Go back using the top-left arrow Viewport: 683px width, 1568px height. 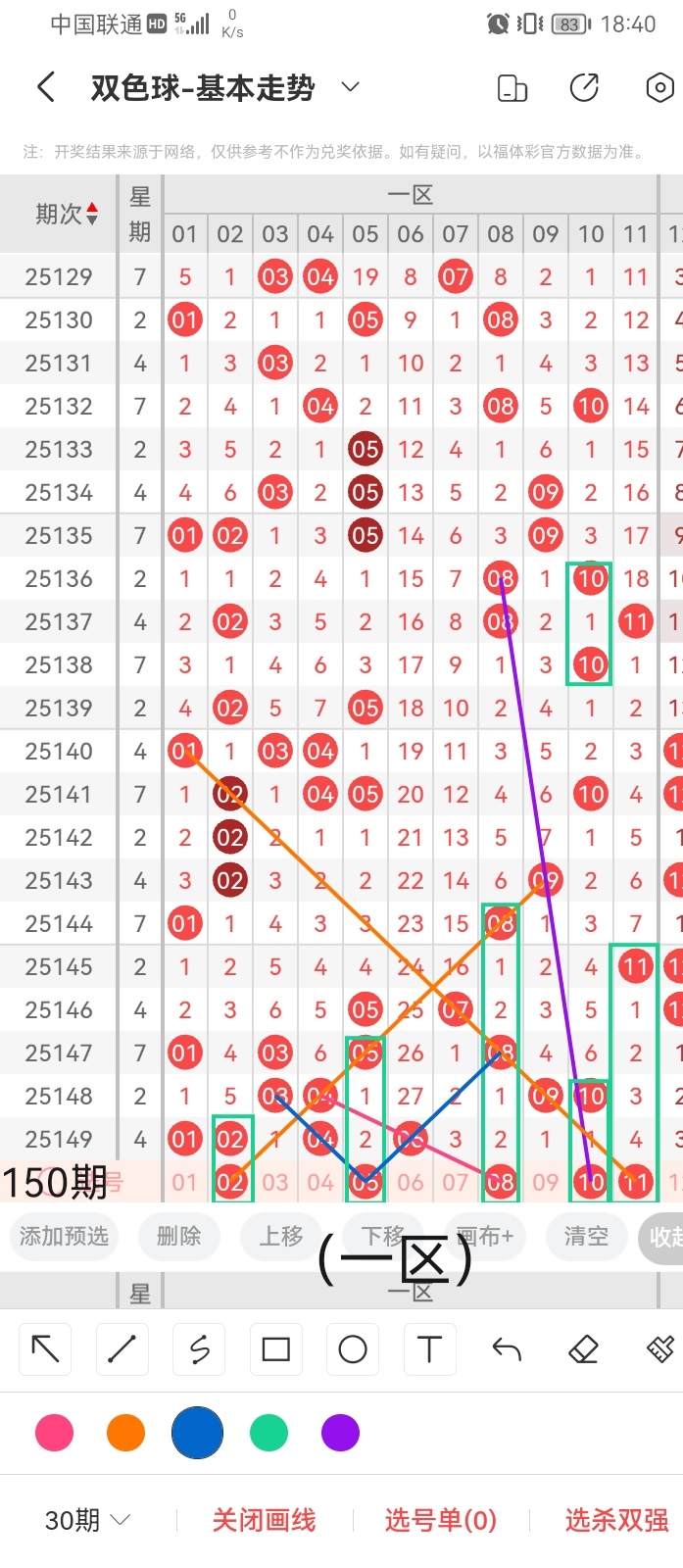coord(46,88)
